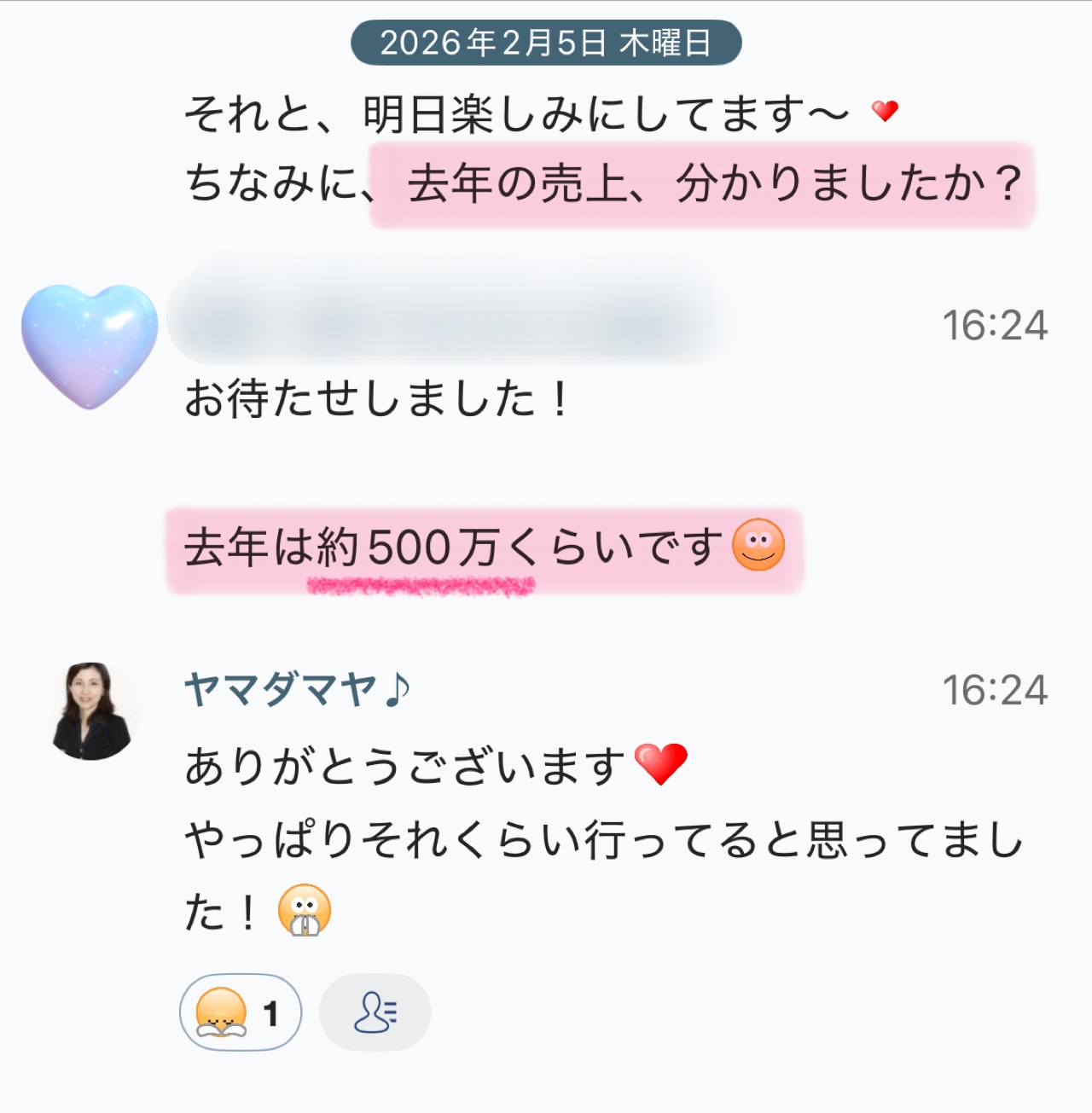Open the blue heart avatar profile
The image size is (1092, 1113).
pyautogui.click(x=90, y=345)
